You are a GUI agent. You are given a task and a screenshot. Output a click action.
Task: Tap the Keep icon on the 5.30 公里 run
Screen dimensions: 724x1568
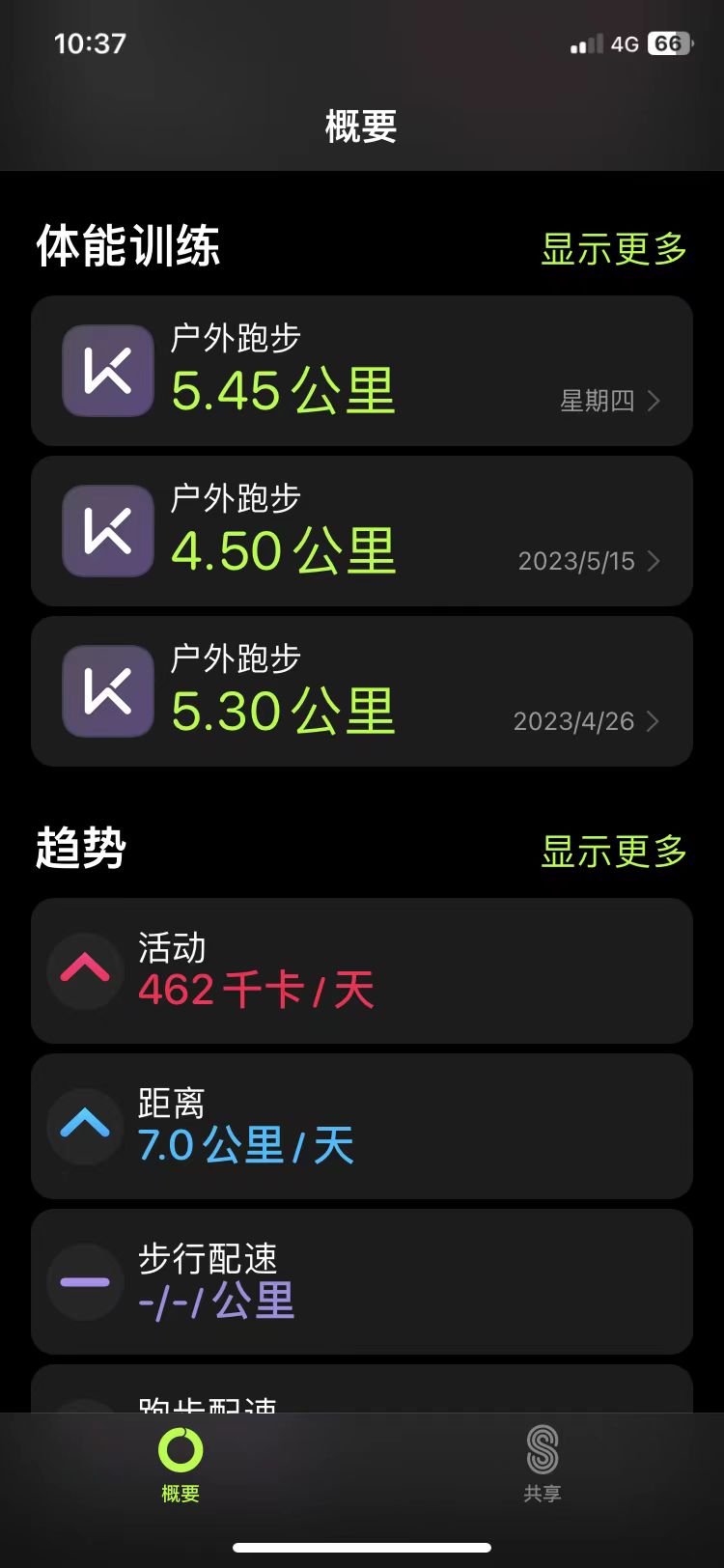click(x=106, y=691)
